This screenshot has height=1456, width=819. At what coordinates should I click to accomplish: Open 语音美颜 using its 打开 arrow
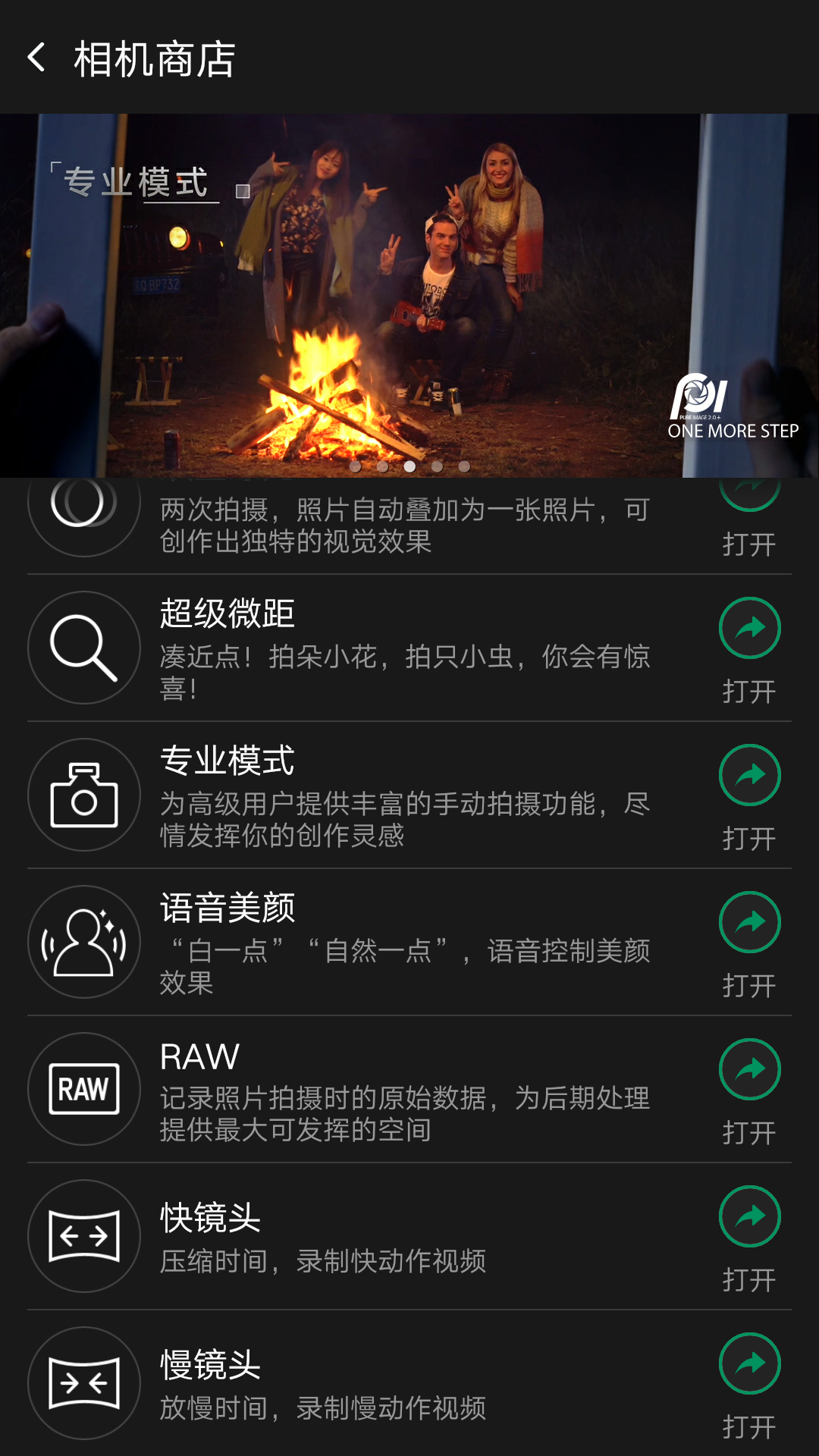click(749, 946)
